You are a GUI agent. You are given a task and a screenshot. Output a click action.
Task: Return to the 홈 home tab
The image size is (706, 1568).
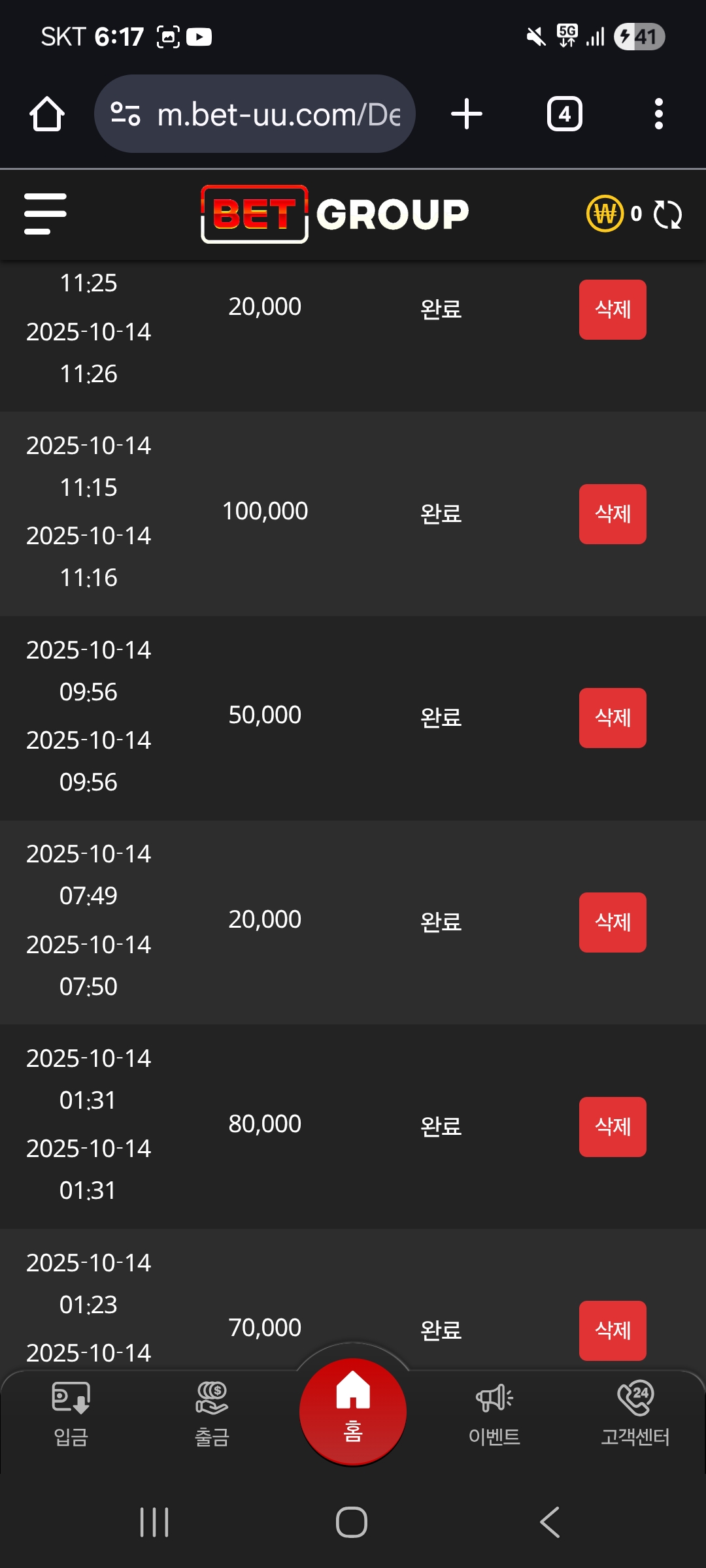(x=353, y=1411)
